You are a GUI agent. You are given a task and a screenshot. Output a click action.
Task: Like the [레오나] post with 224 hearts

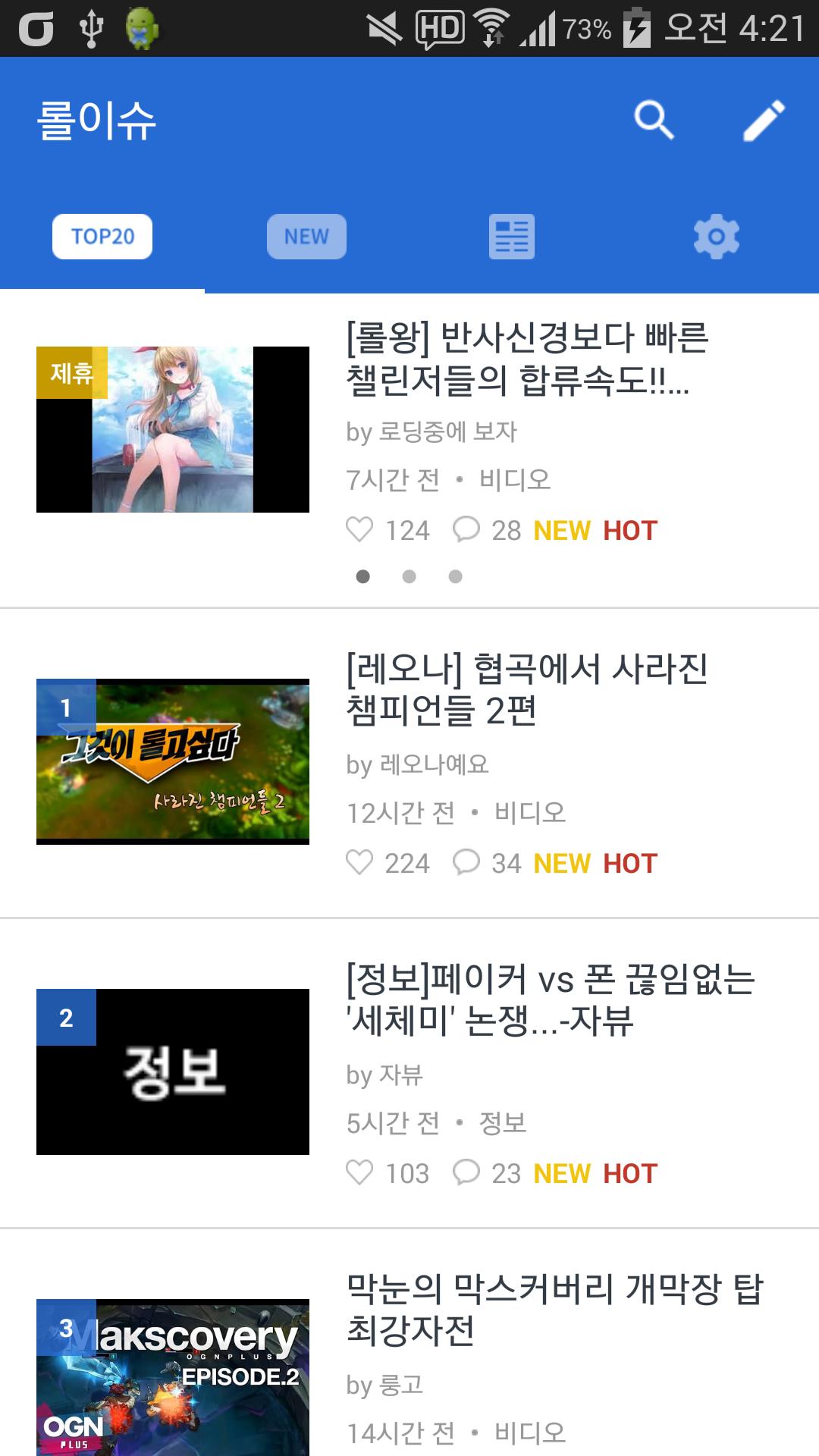click(359, 863)
